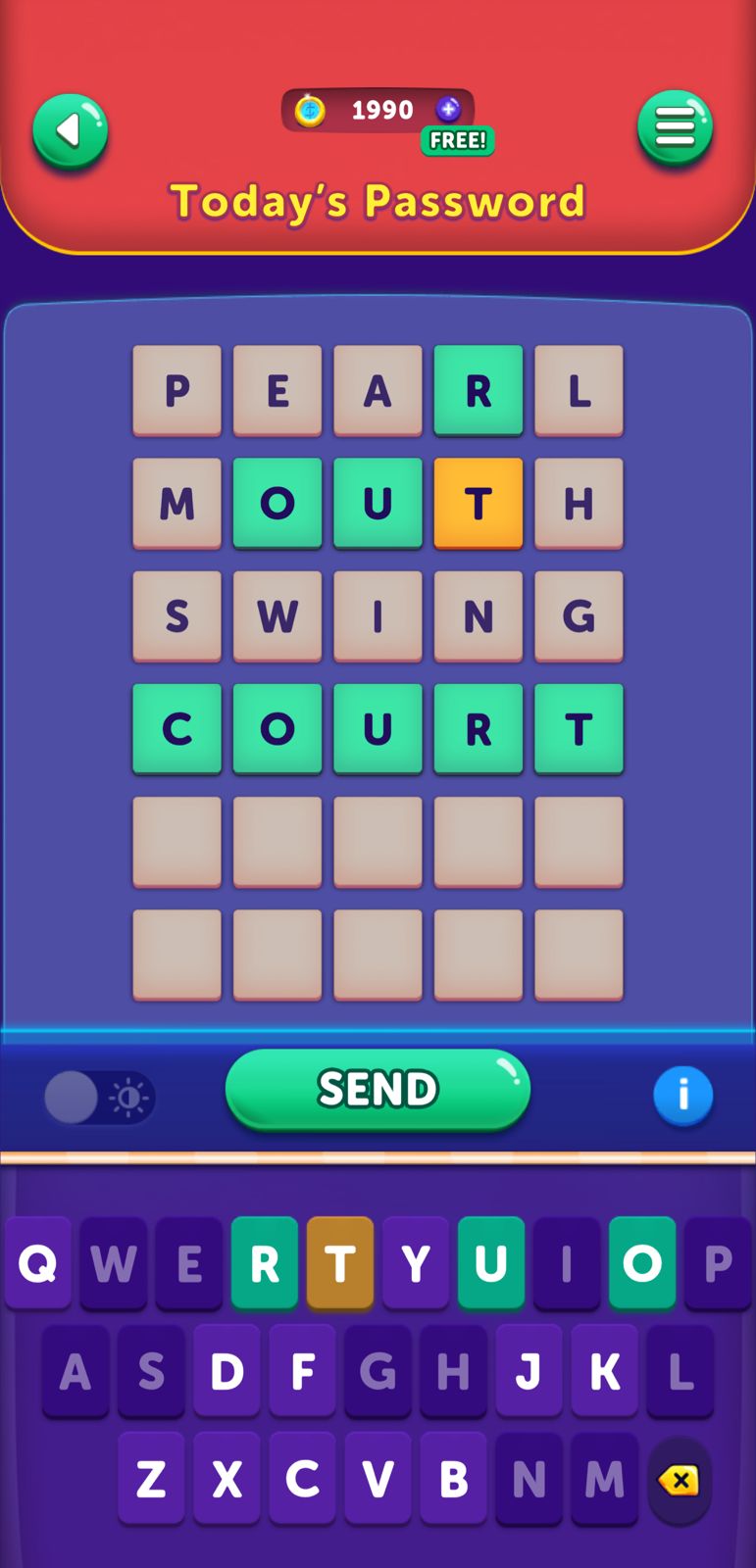This screenshot has width=756, height=1568.
Task: Delete a letter with the backspace key
Action: [679, 1480]
